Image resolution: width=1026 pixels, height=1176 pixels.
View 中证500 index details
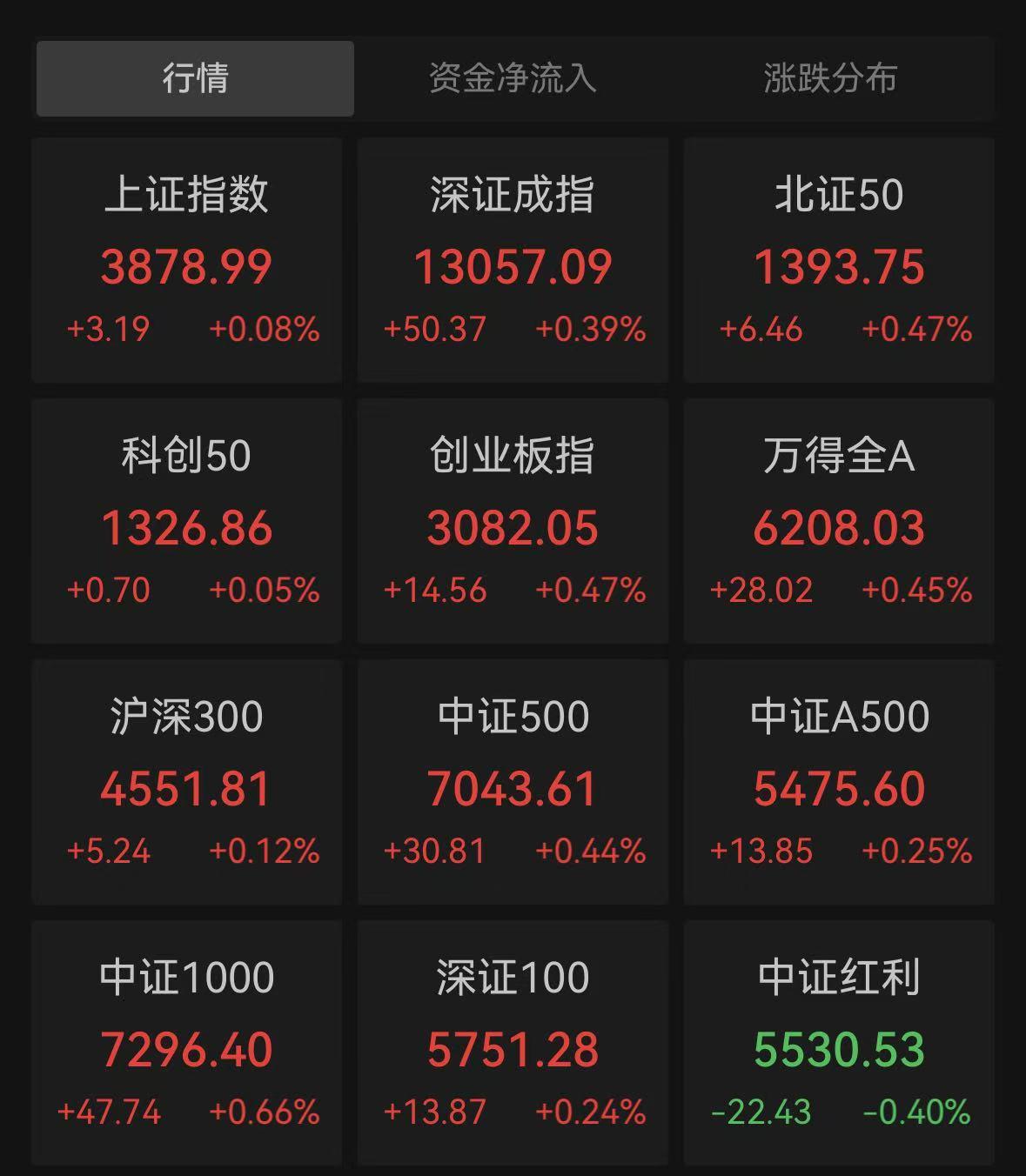click(x=513, y=782)
